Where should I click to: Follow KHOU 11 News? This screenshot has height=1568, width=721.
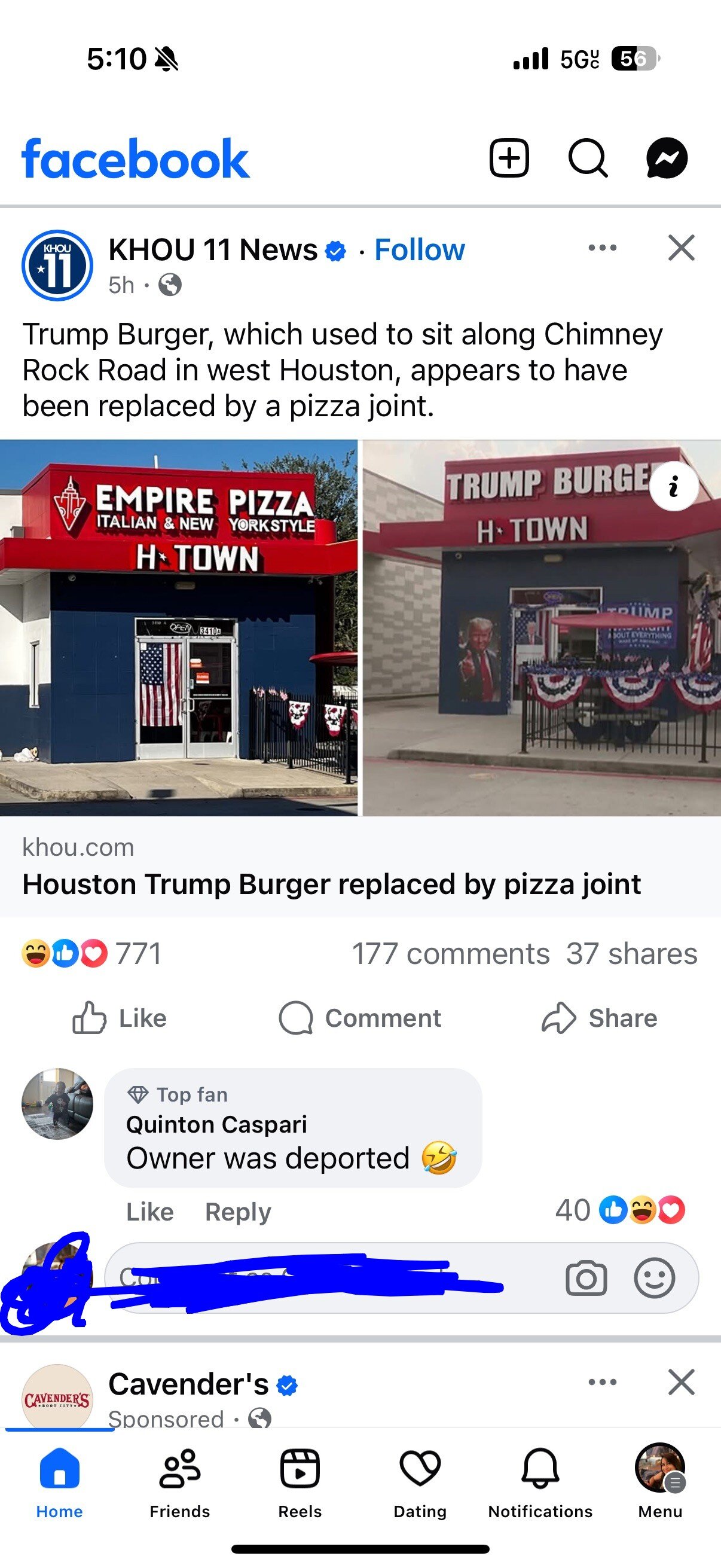419,249
